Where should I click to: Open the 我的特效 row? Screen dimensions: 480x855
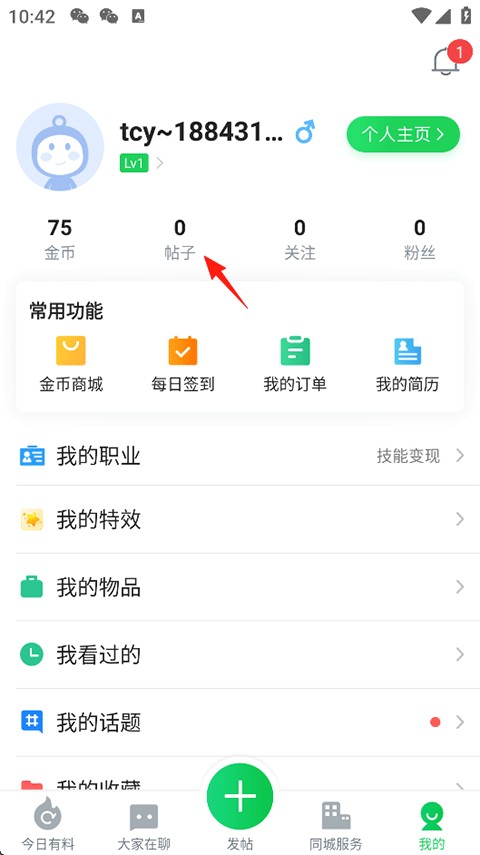(x=240, y=519)
